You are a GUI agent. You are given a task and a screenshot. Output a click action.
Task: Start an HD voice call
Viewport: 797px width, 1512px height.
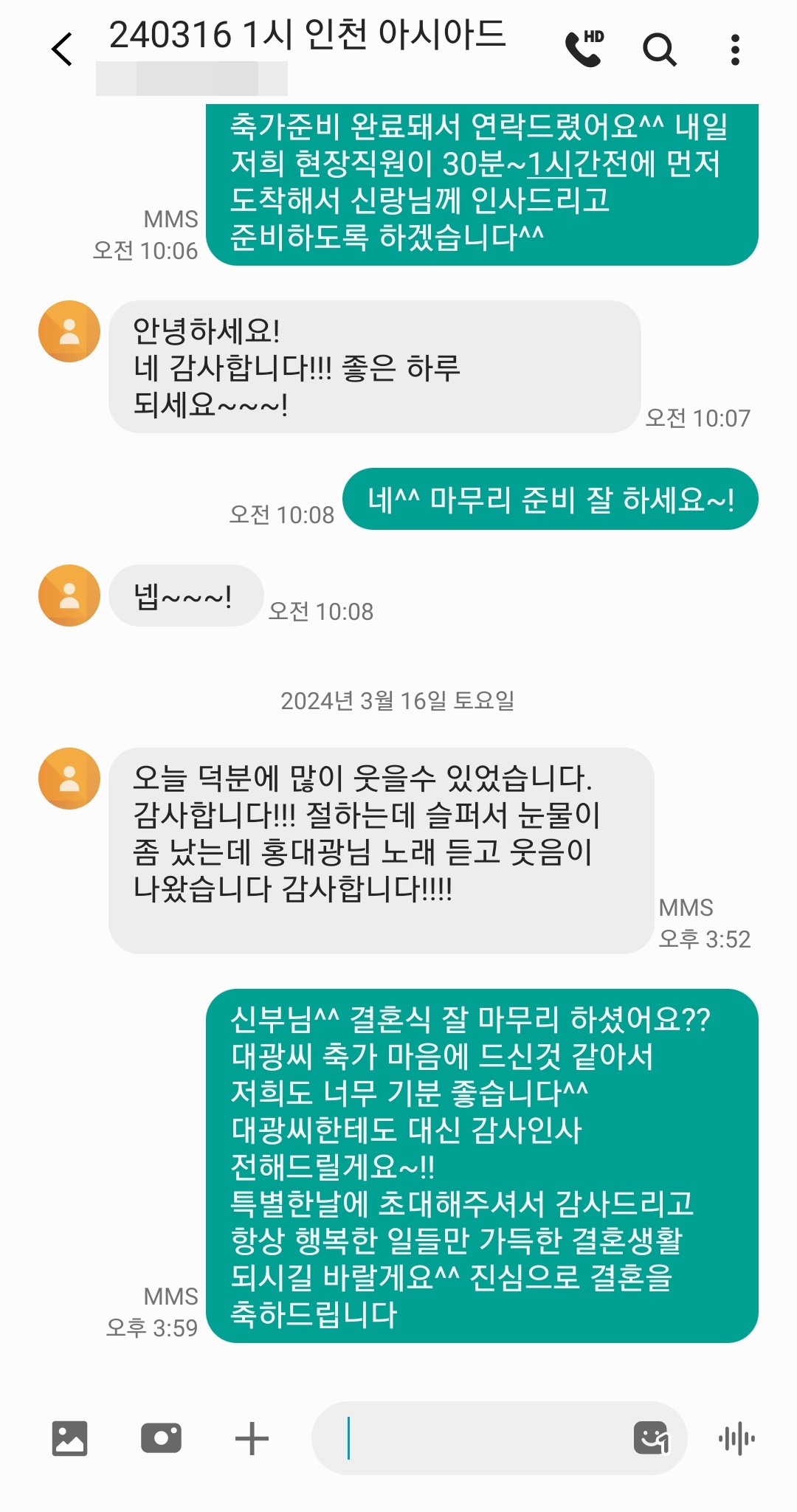coord(584,49)
